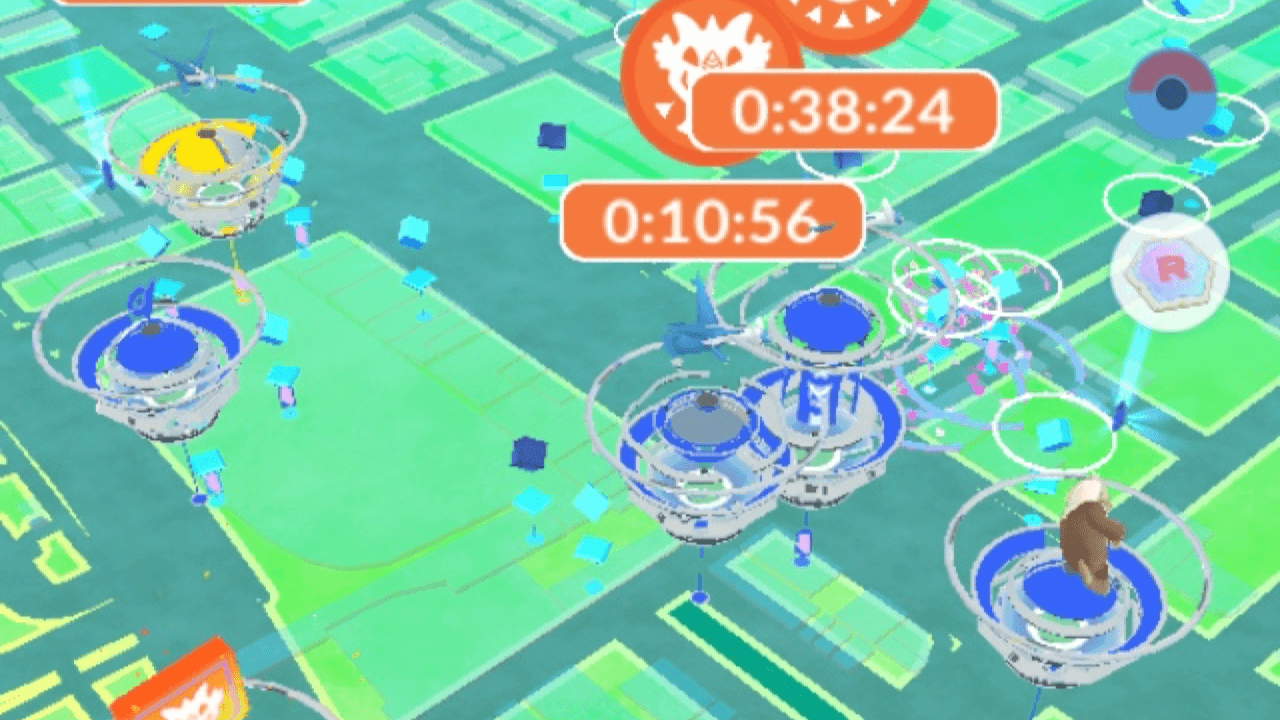Tap the Poké Ball icon at top right
Viewport: 1280px width, 720px height.
tap(1170, 94)
